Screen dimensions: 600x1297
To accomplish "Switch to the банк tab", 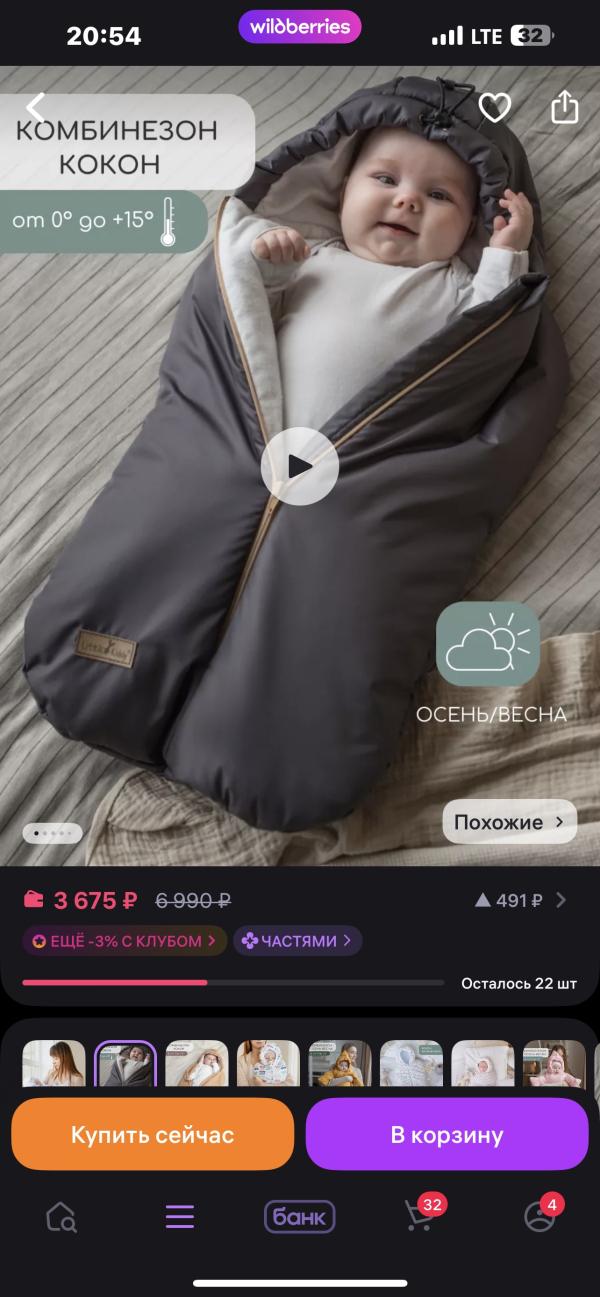I will (299, 1217).
